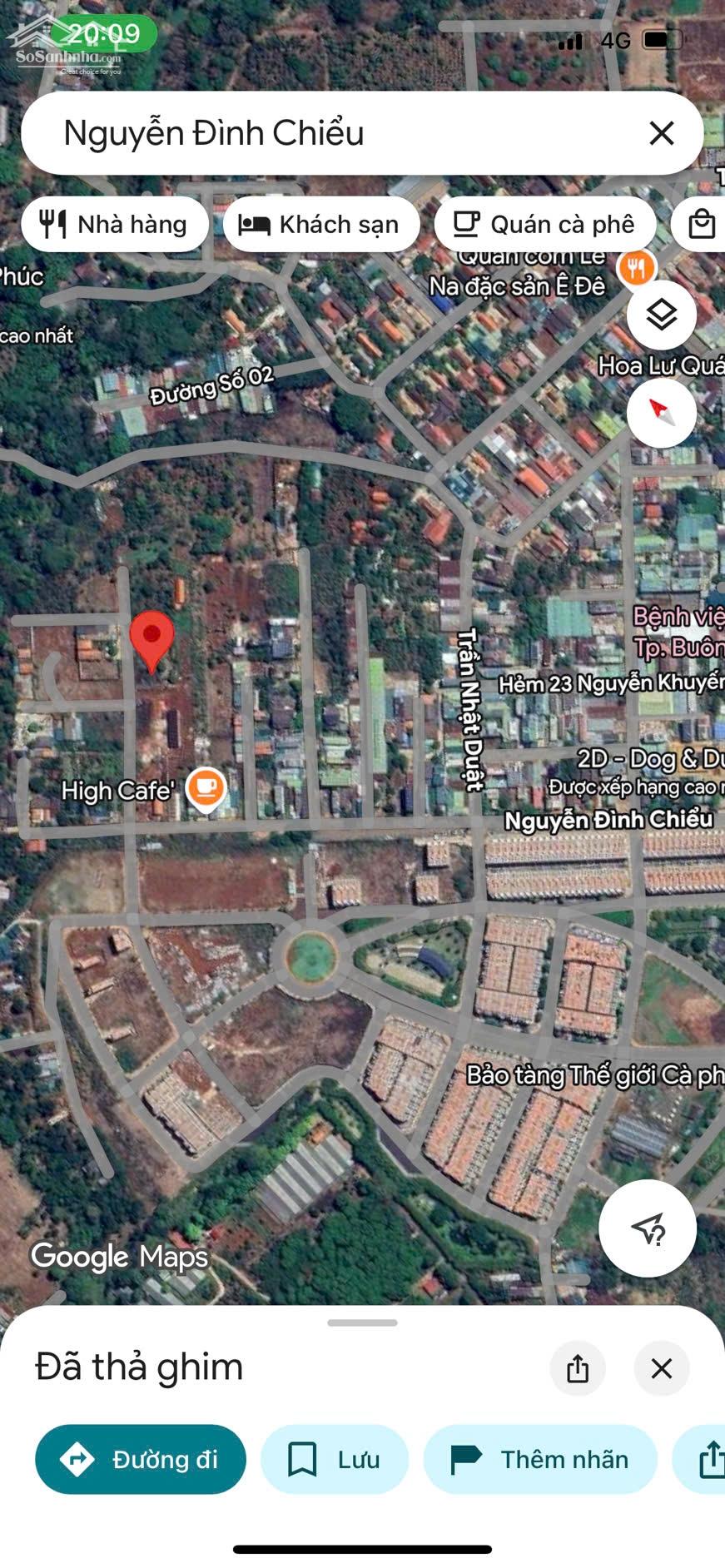Screen dimensions: 725x1568
Task: Open the Quán cơm Lê Na restaurant marker
Action: coord(637,268)
